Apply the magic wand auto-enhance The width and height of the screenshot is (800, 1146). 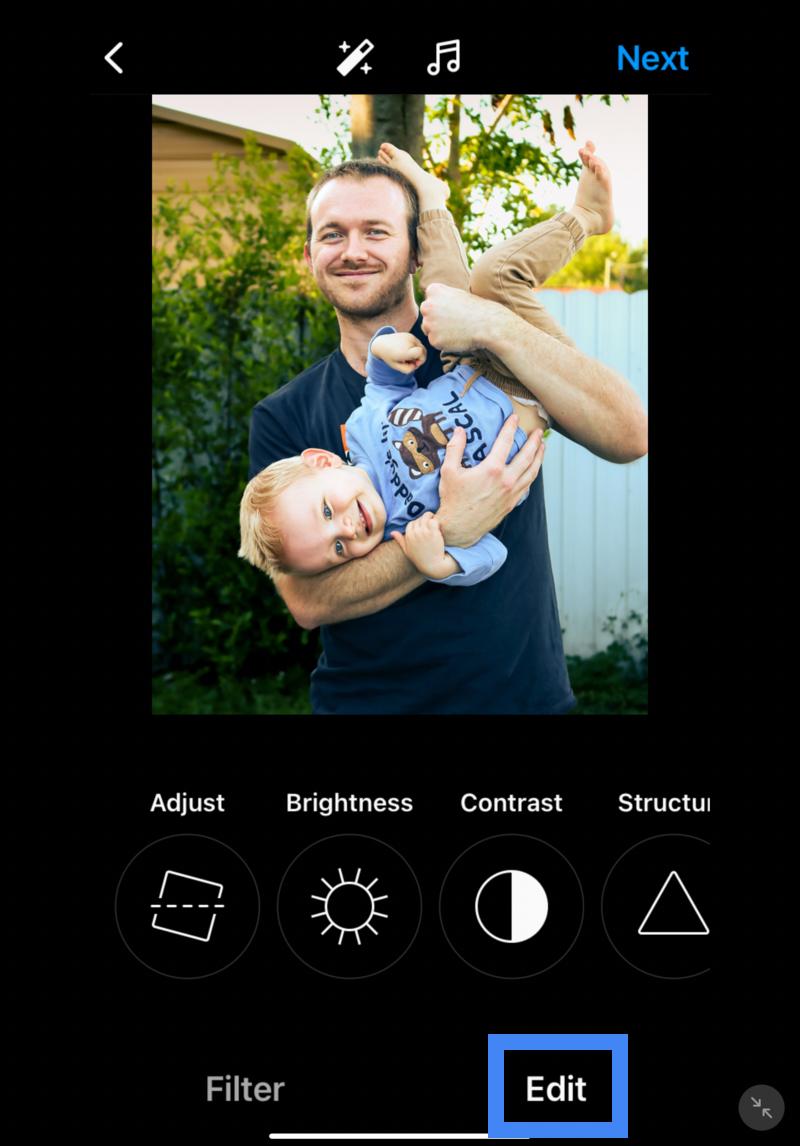click(355, 58)
